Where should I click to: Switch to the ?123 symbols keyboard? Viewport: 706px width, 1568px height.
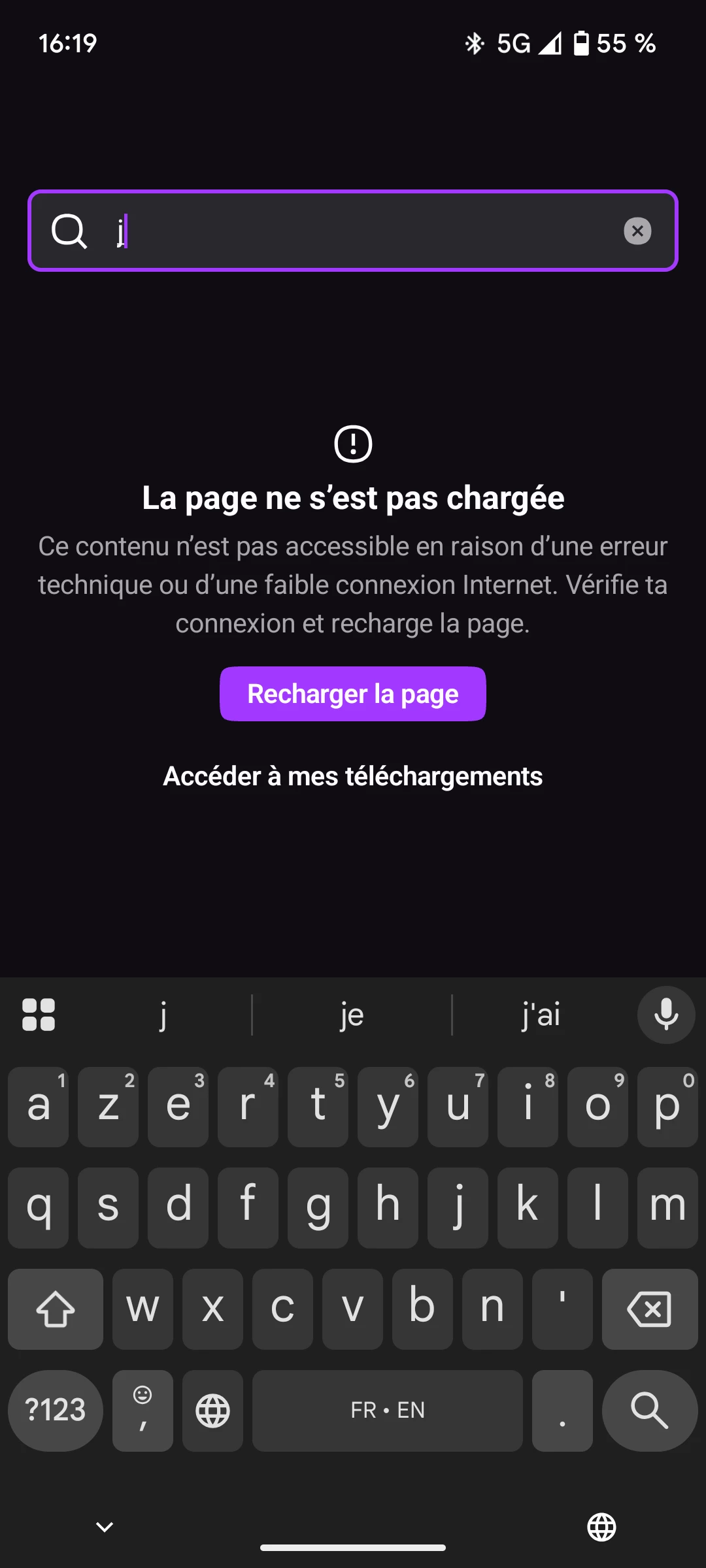pos(56,1410)
